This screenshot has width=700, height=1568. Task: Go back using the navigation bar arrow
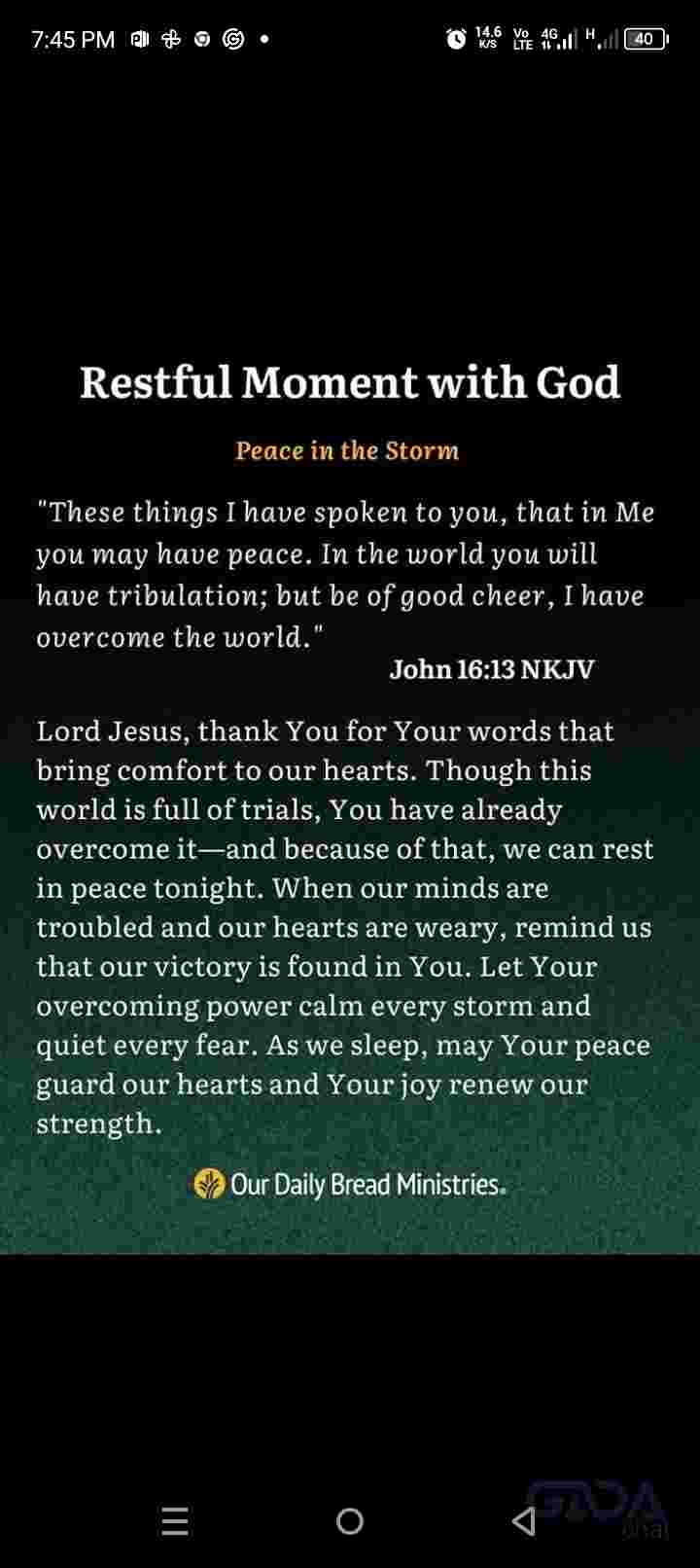[524, 1520]
